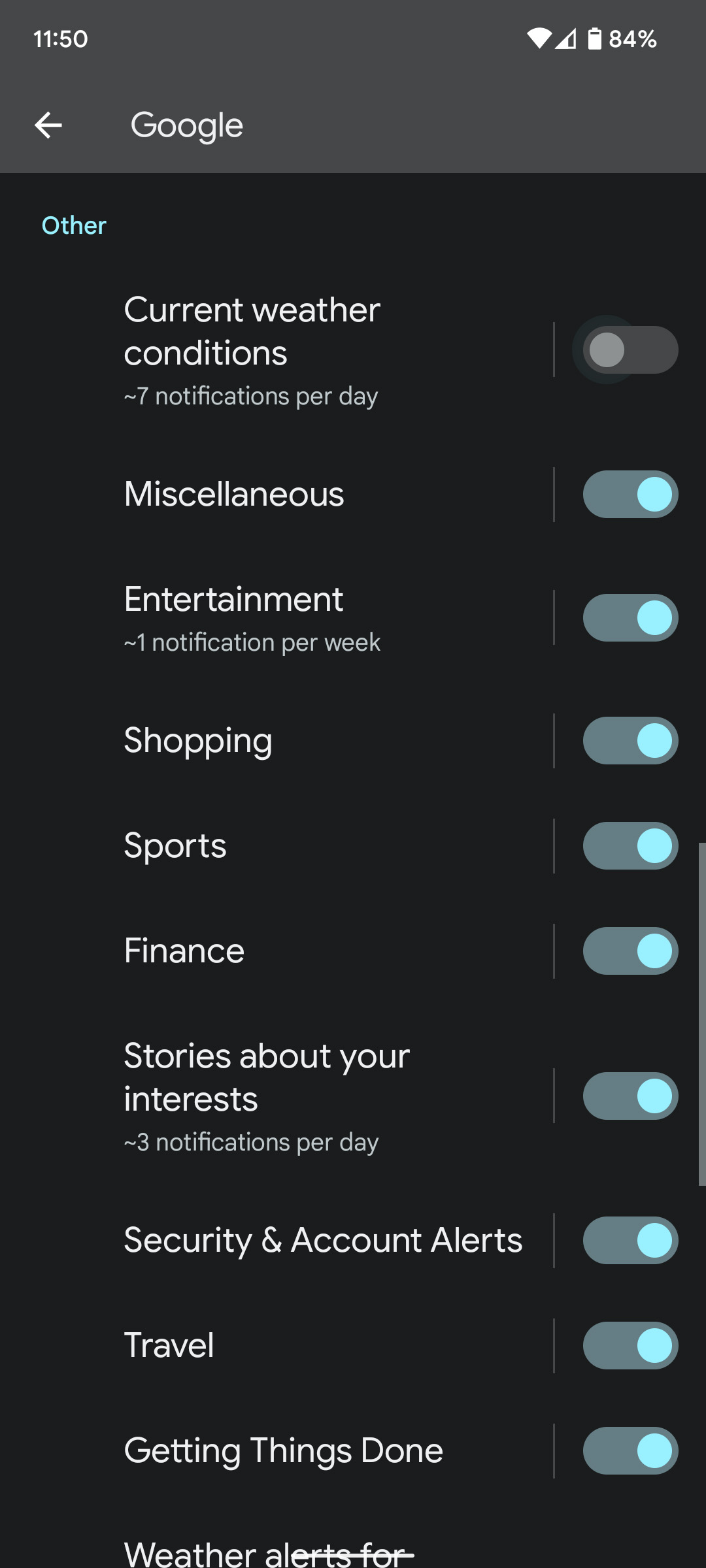Open Finance notification channel
Screen dimensions: 706x1568
point(294,951)
